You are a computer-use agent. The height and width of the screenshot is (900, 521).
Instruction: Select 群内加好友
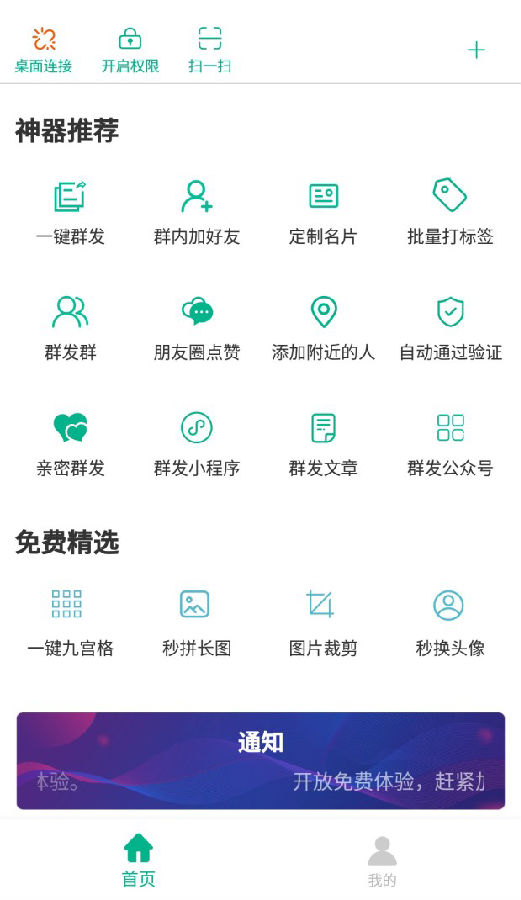click(x=197, y=212)
